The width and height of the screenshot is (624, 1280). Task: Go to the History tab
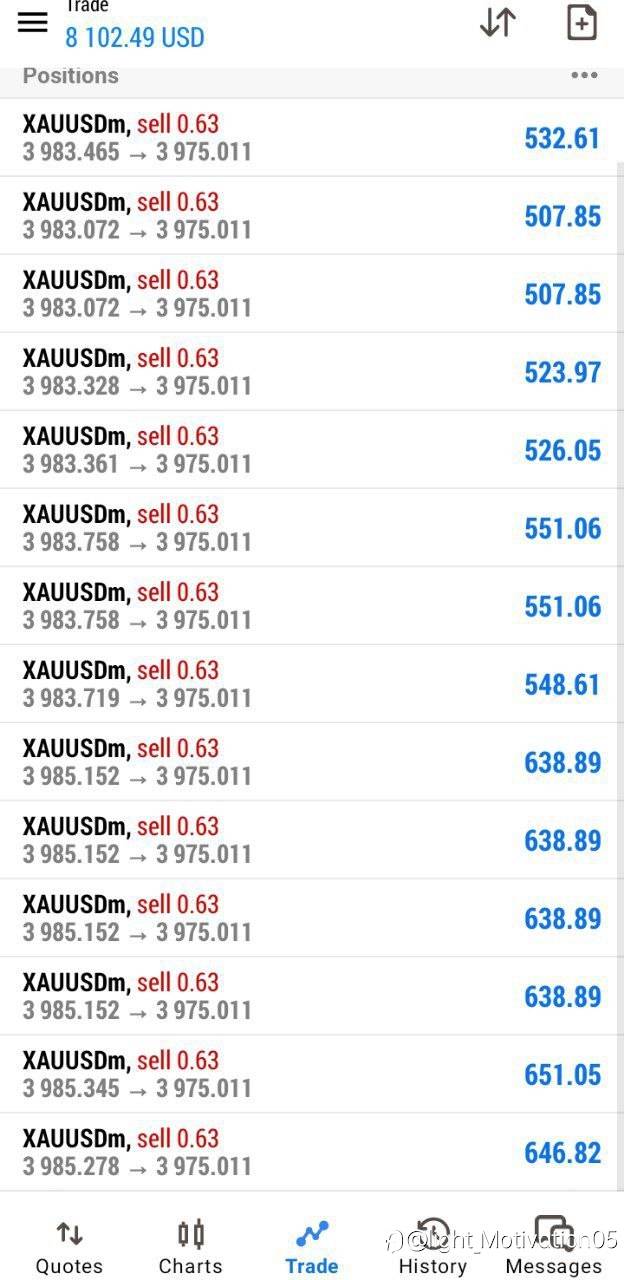pos(433,1246)
